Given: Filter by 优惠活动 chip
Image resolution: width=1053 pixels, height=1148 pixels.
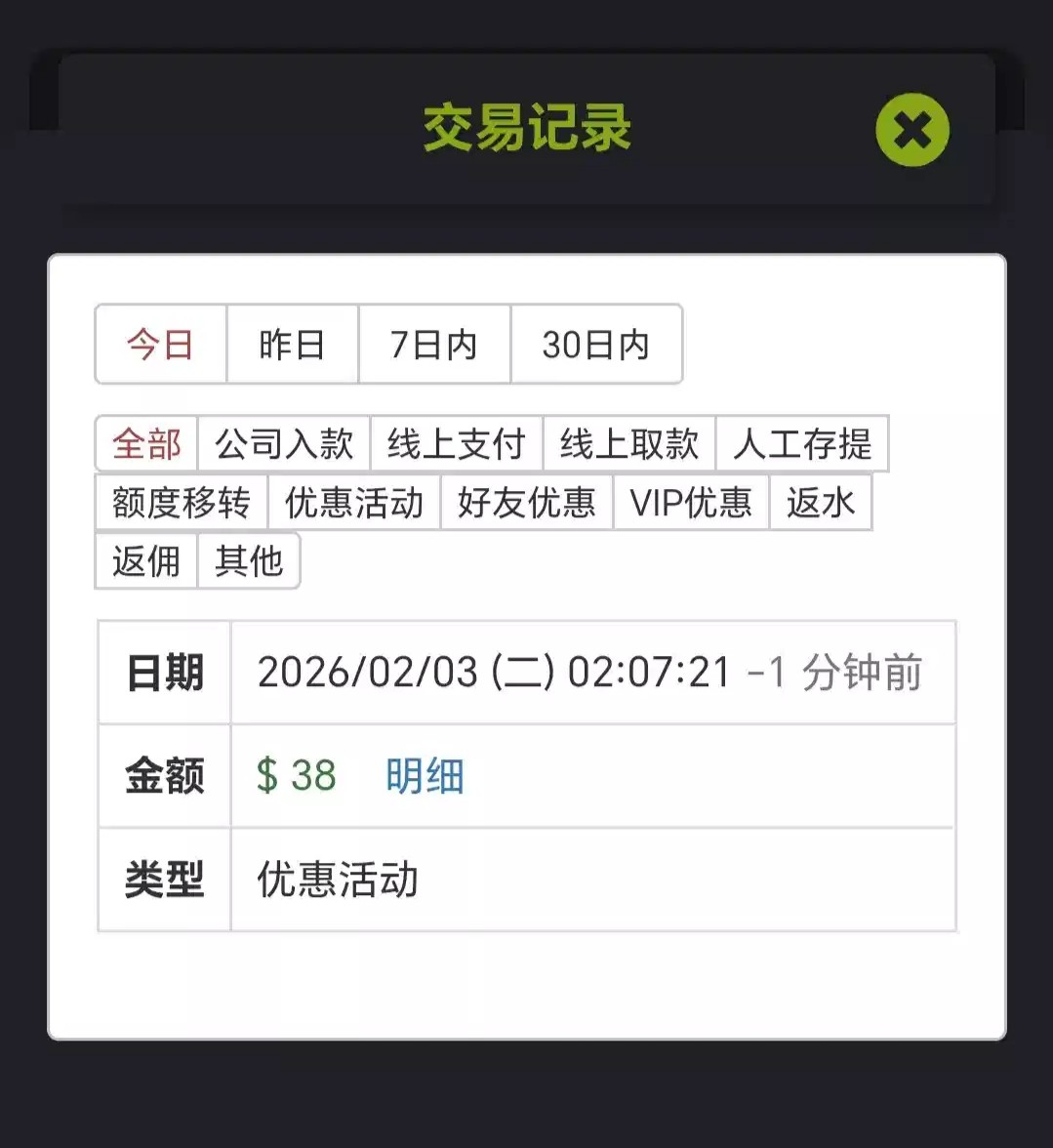Looking at the screenshot, I should tap(354, 503).
